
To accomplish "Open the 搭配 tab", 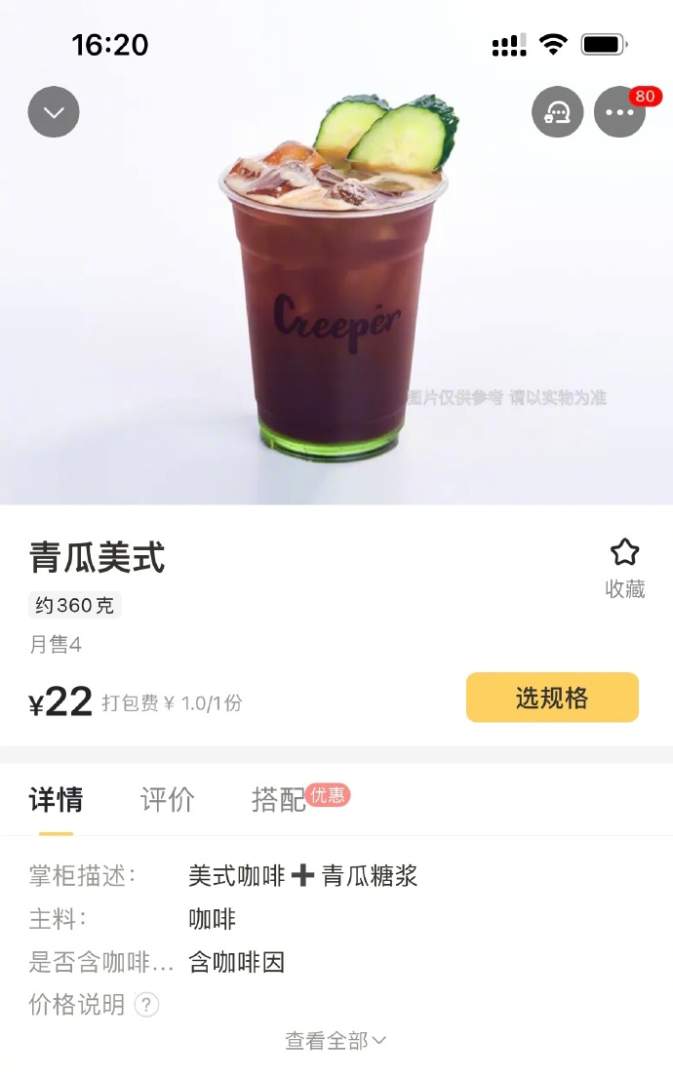I will click(278, 799).
